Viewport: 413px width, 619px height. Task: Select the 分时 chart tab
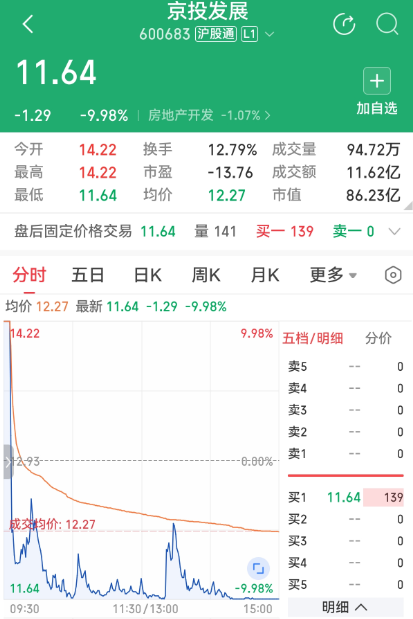coord(29,275)
